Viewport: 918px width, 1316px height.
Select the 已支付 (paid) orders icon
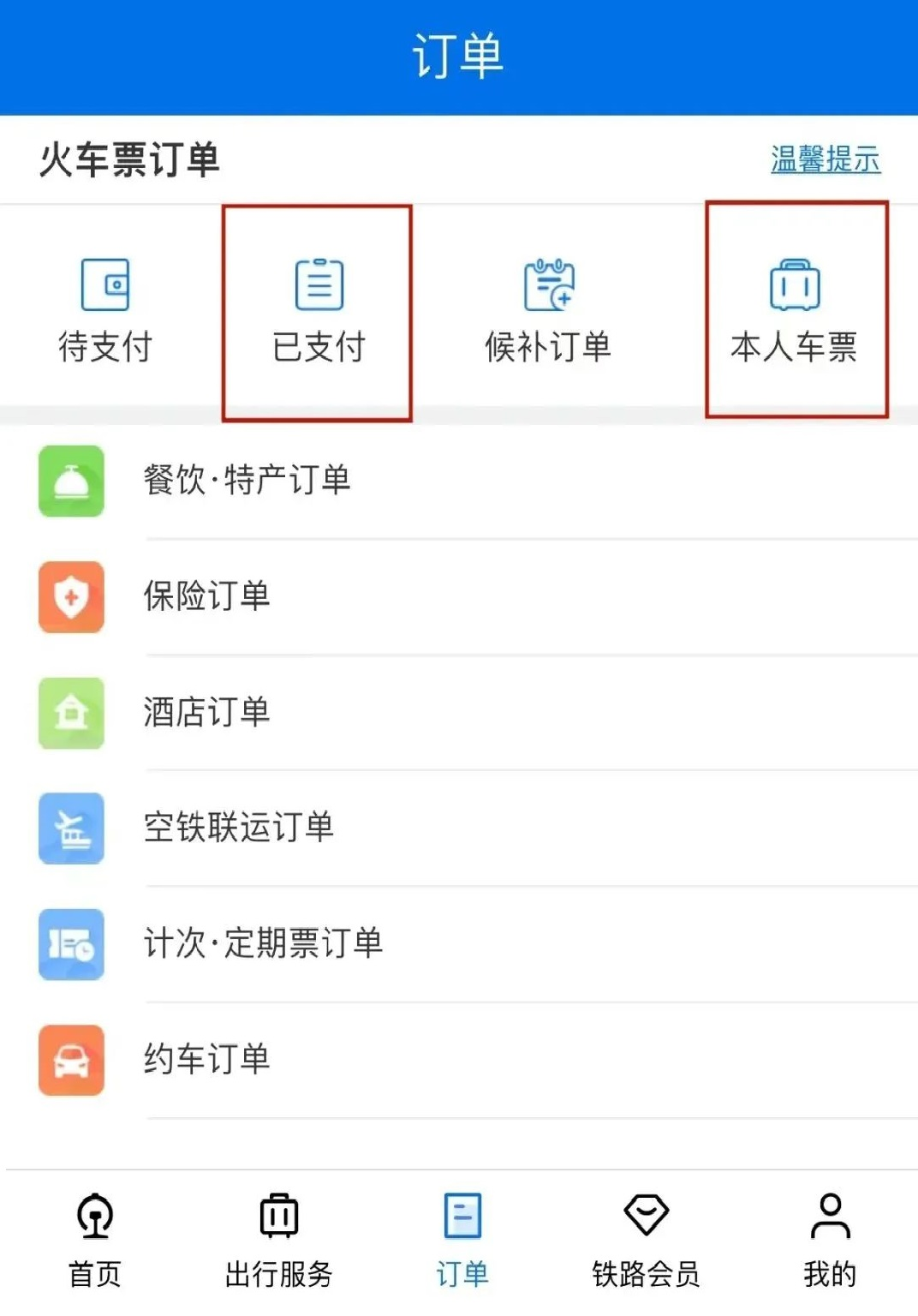pos(318,285)
